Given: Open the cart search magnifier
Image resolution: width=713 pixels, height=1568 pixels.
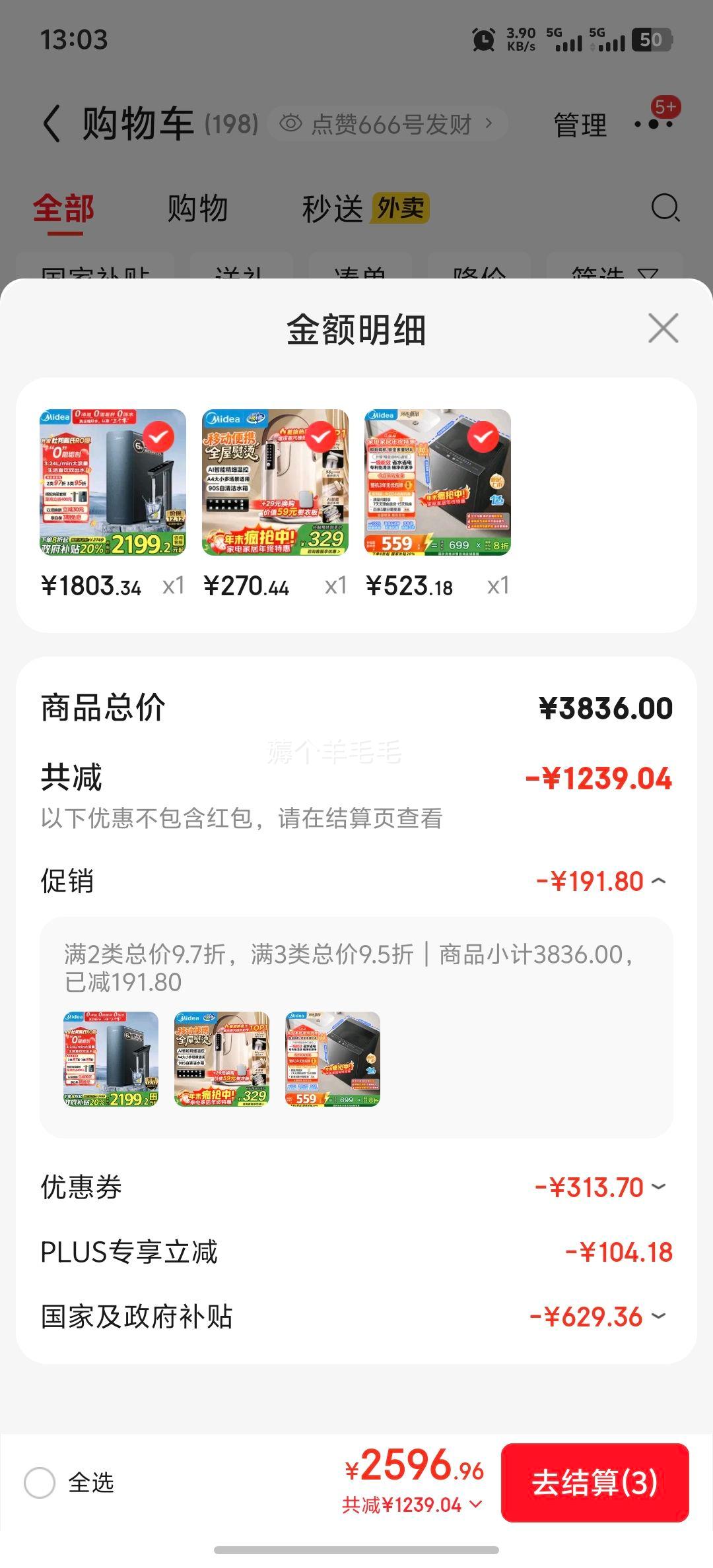Looking at the screenshot, I should 666,208.
